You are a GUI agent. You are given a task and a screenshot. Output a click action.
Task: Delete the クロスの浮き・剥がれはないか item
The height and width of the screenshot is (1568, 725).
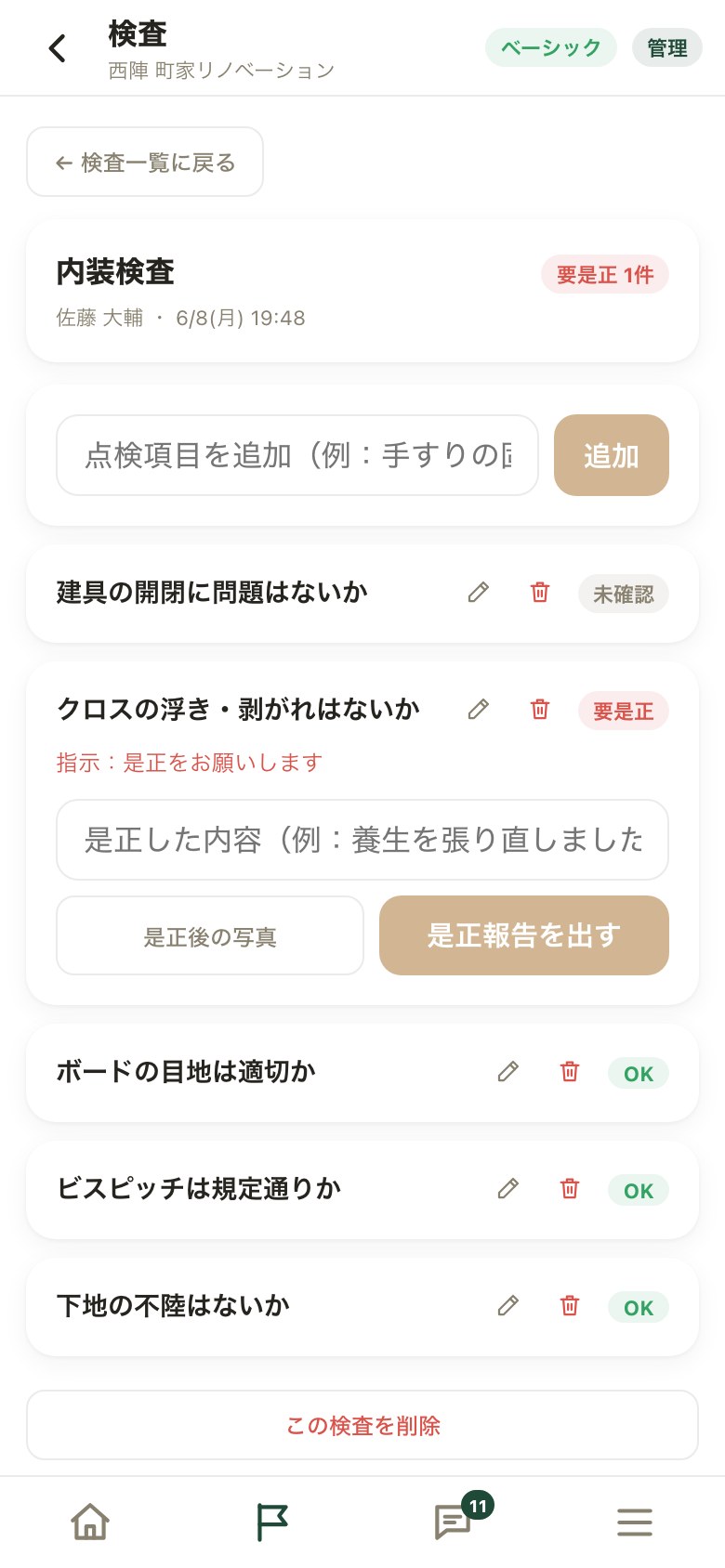(x=540, y=710)
